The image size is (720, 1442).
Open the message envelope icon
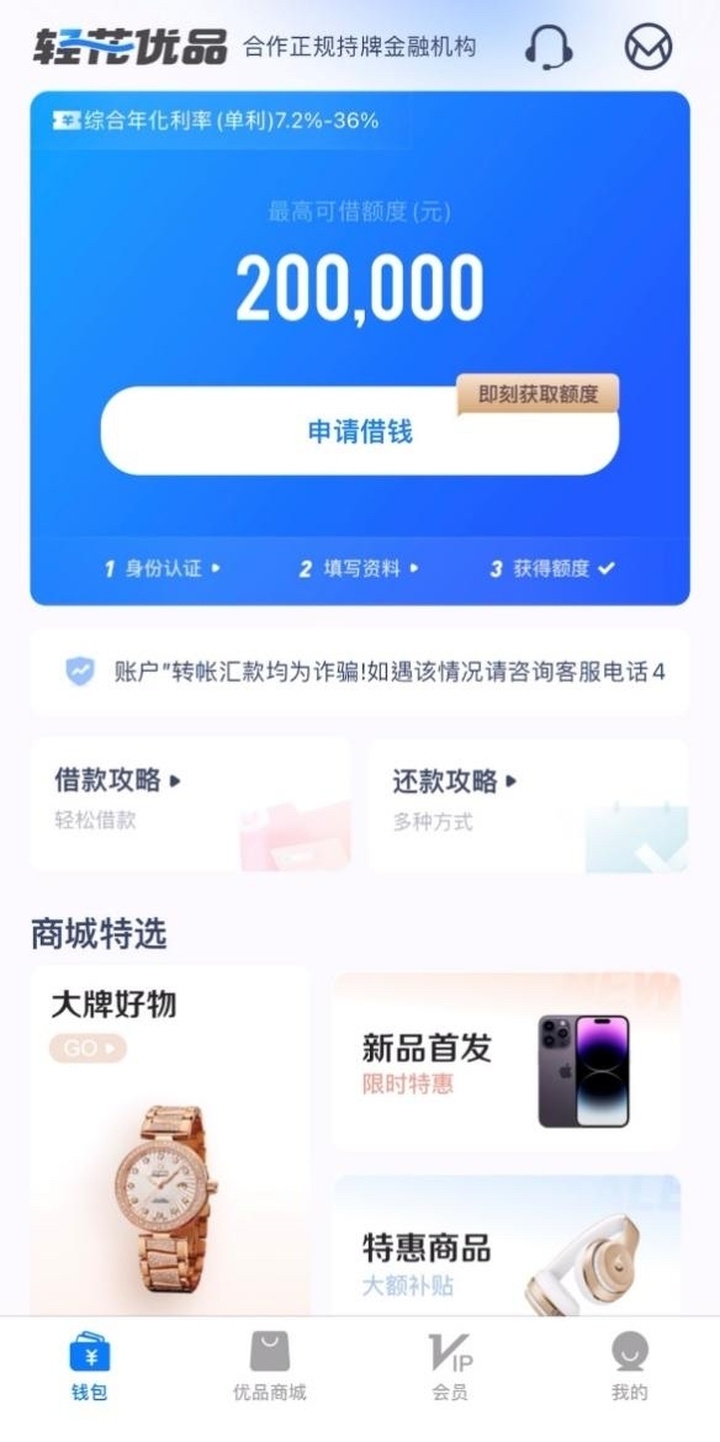pyautogui.click(x=648, y=46)
